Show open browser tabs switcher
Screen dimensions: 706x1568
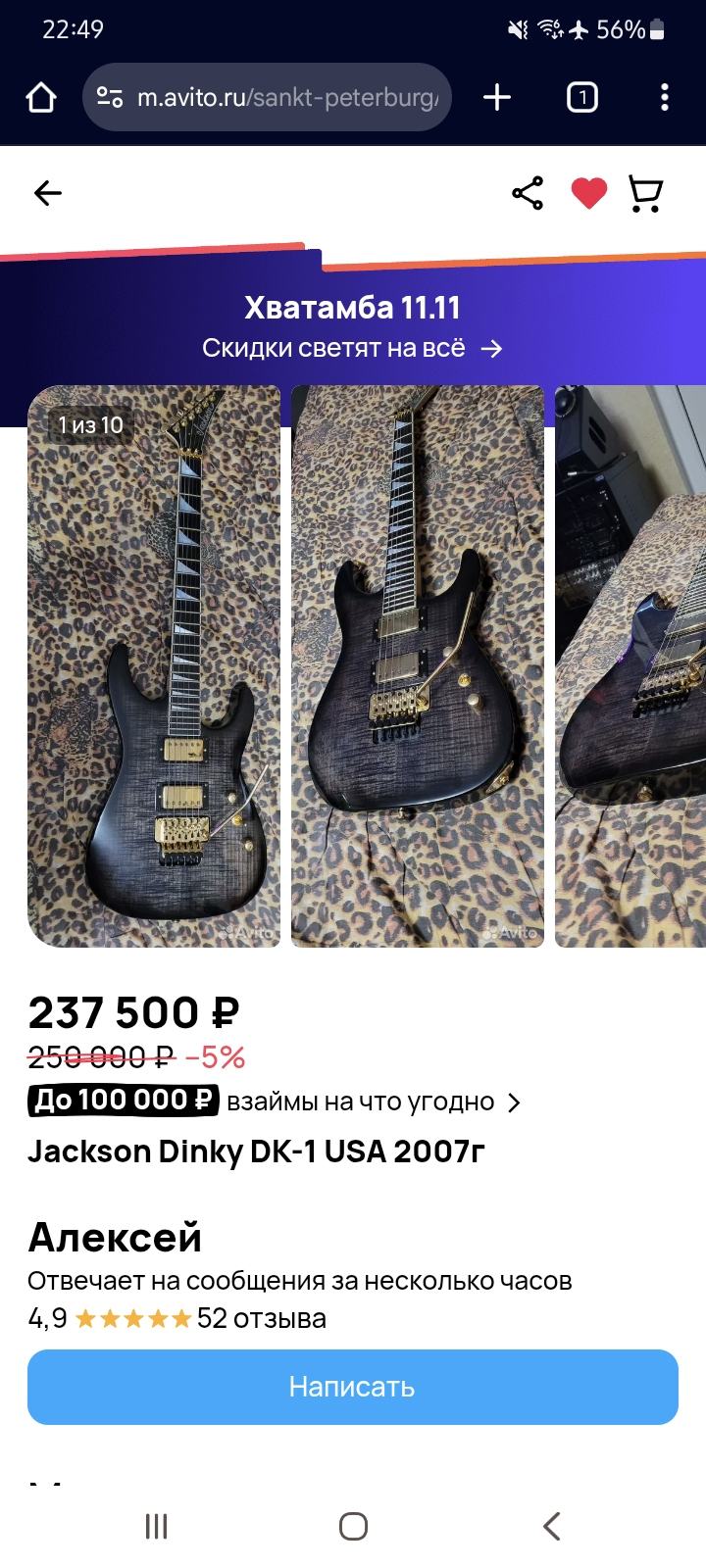point(582,97)
